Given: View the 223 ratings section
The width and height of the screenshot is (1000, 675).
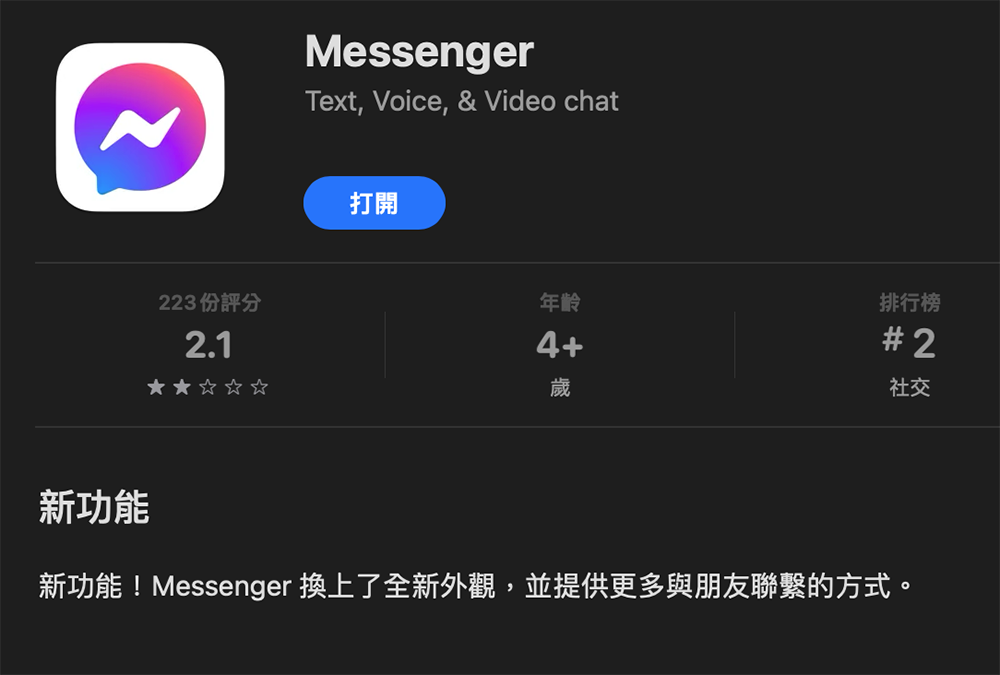Looking at the screenshot, I should pyautogui.click(x=208, y=344).
